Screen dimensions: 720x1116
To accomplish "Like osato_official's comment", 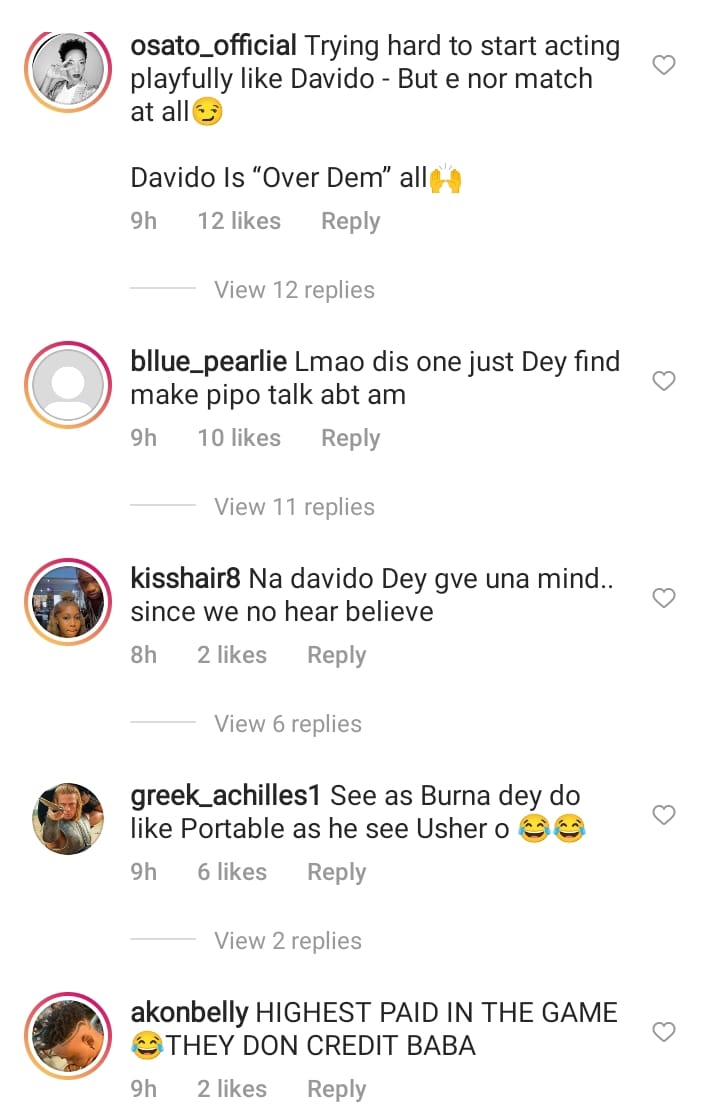I will point(664,65).
